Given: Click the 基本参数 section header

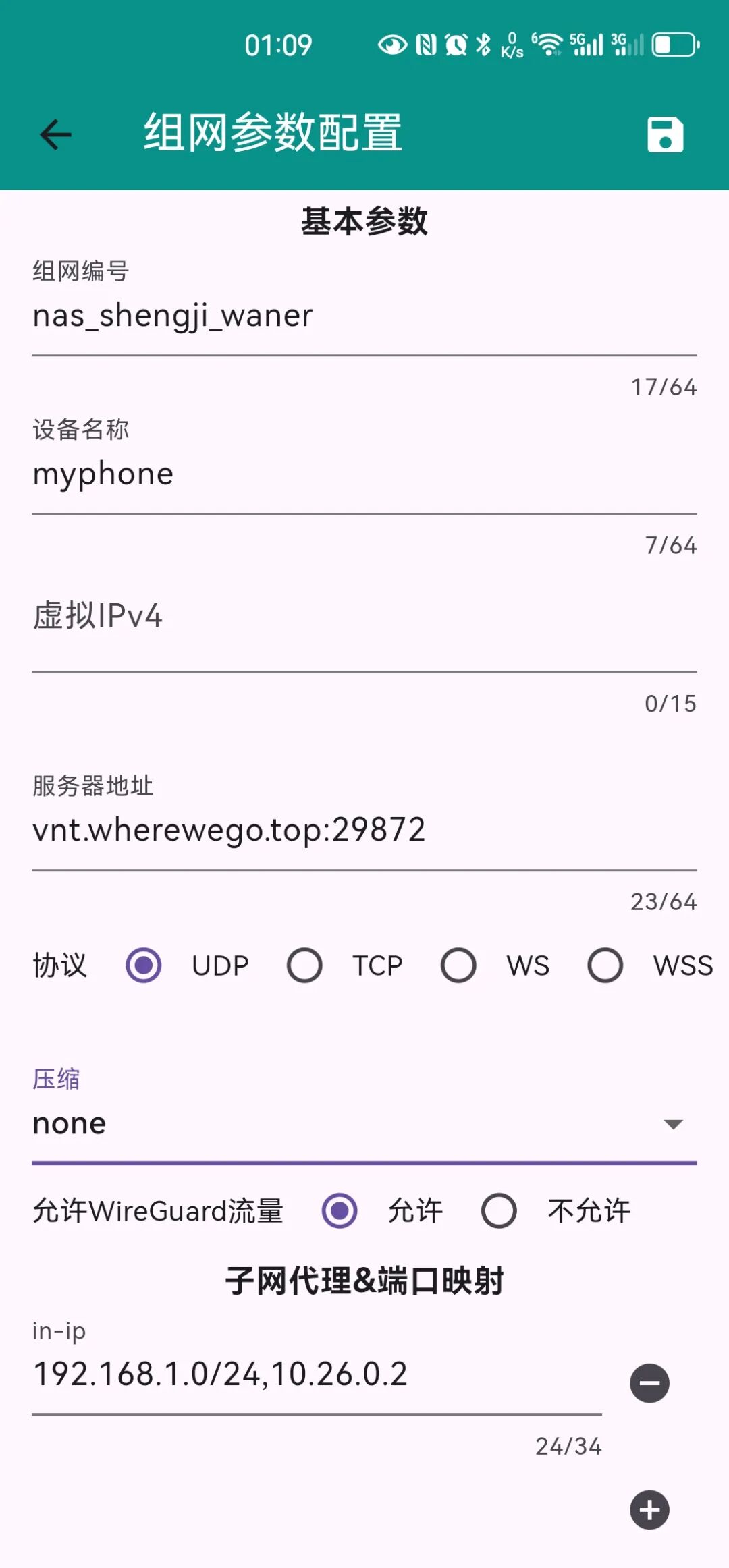Looking at the screenshot, I should click(x=364, y=221).
